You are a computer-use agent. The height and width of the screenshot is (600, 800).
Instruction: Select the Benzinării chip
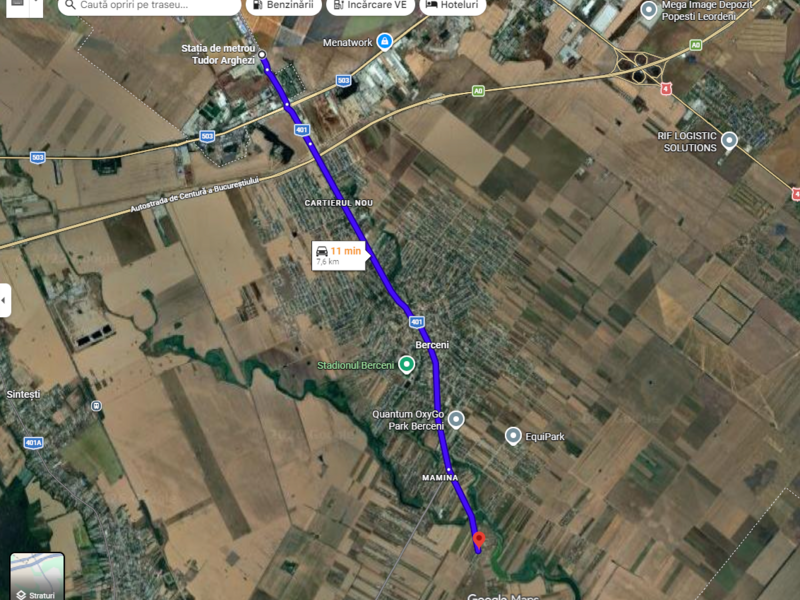point(283,5)
